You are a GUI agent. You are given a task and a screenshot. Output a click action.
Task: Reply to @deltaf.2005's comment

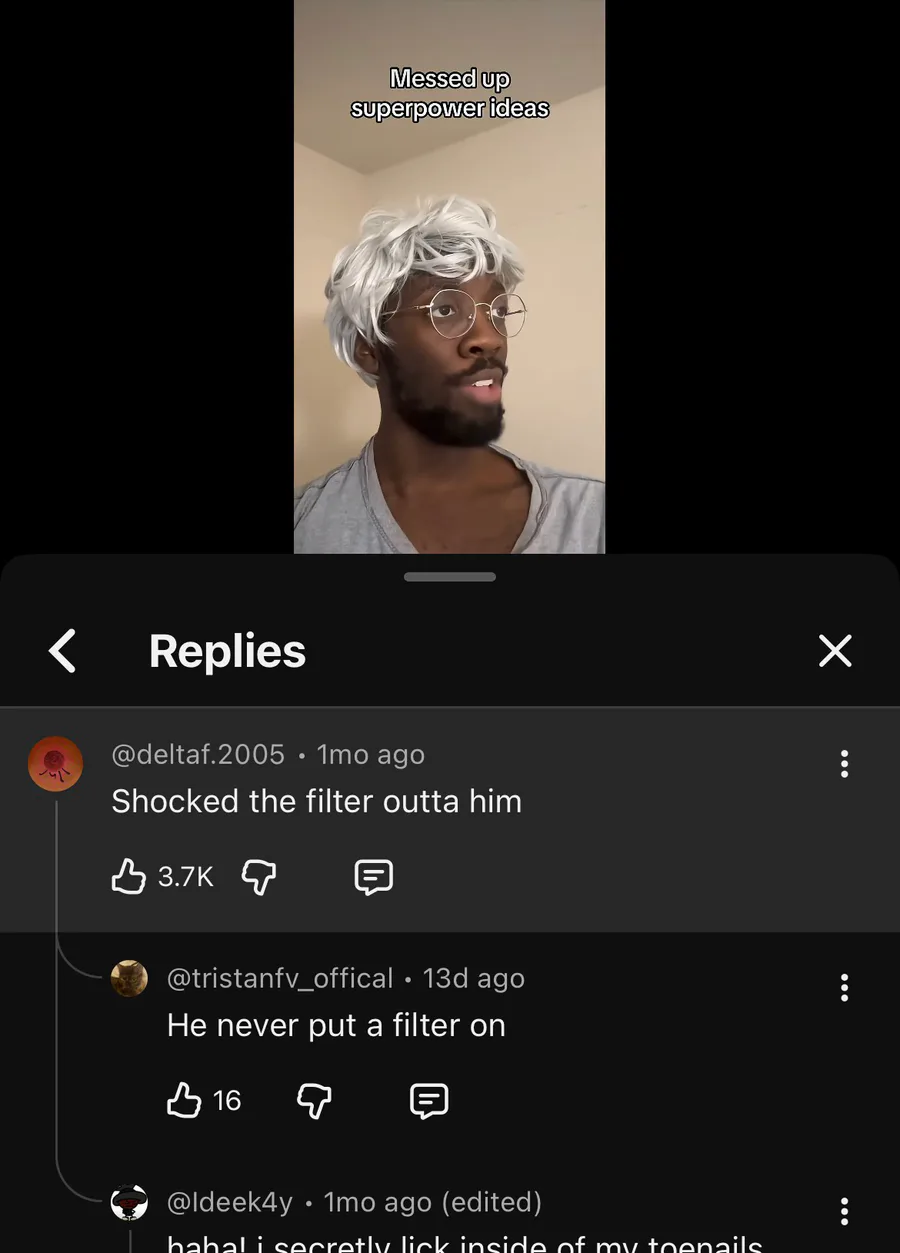pyautogui.click(x=374, y=877)
